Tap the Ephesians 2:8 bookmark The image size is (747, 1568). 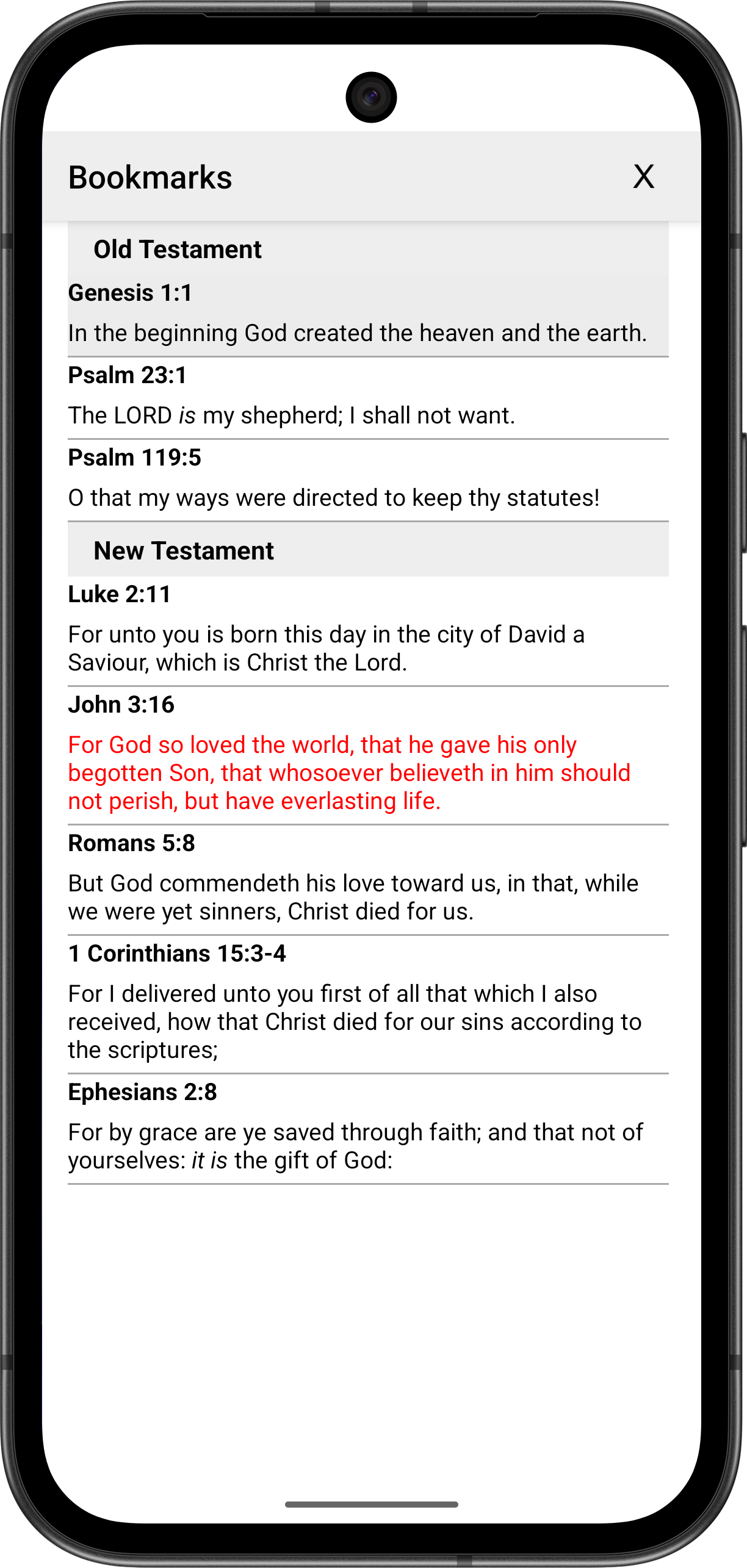(367, 1128)
